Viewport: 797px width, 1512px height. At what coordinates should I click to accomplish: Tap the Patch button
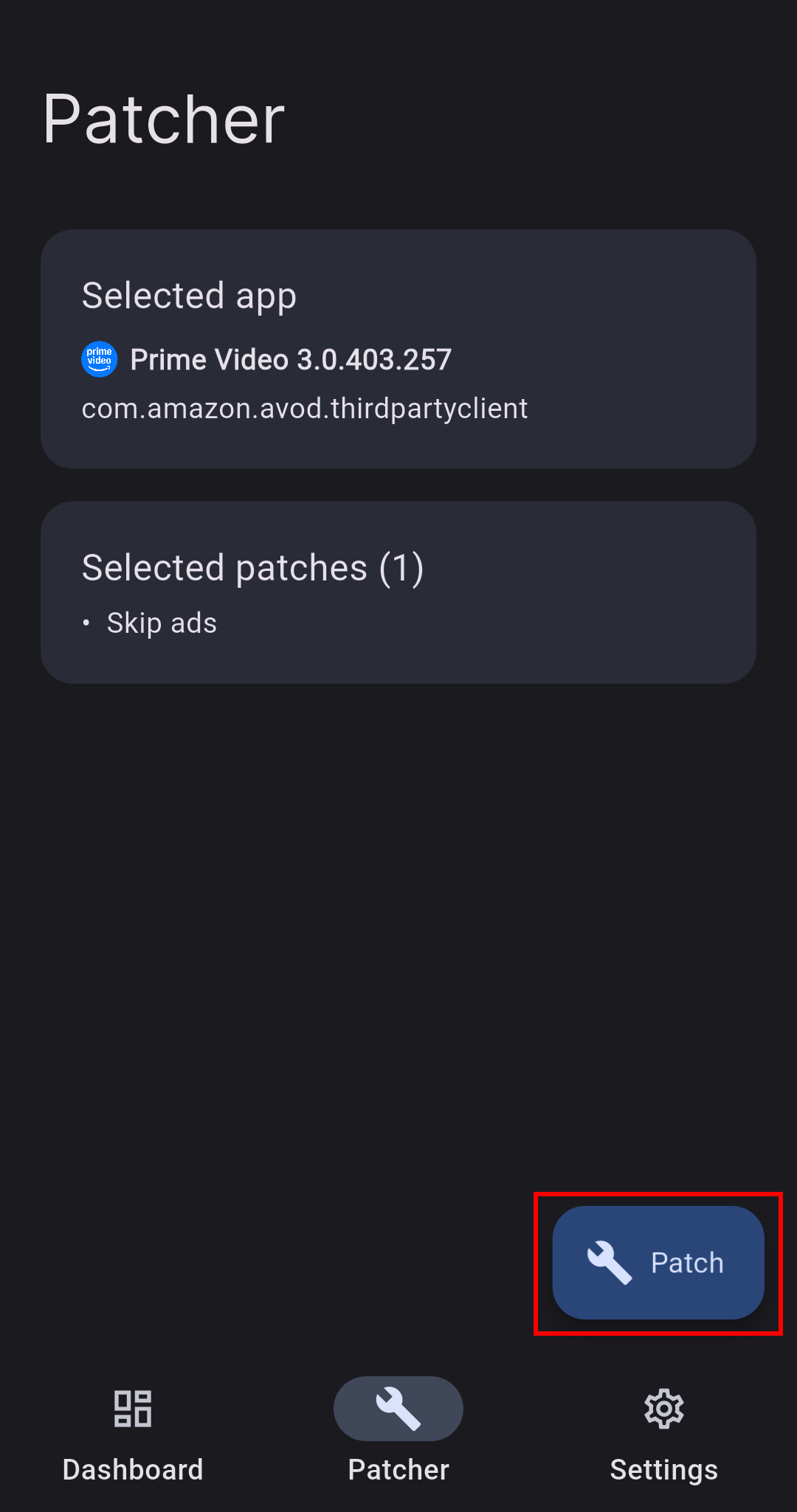(658, 1262)
